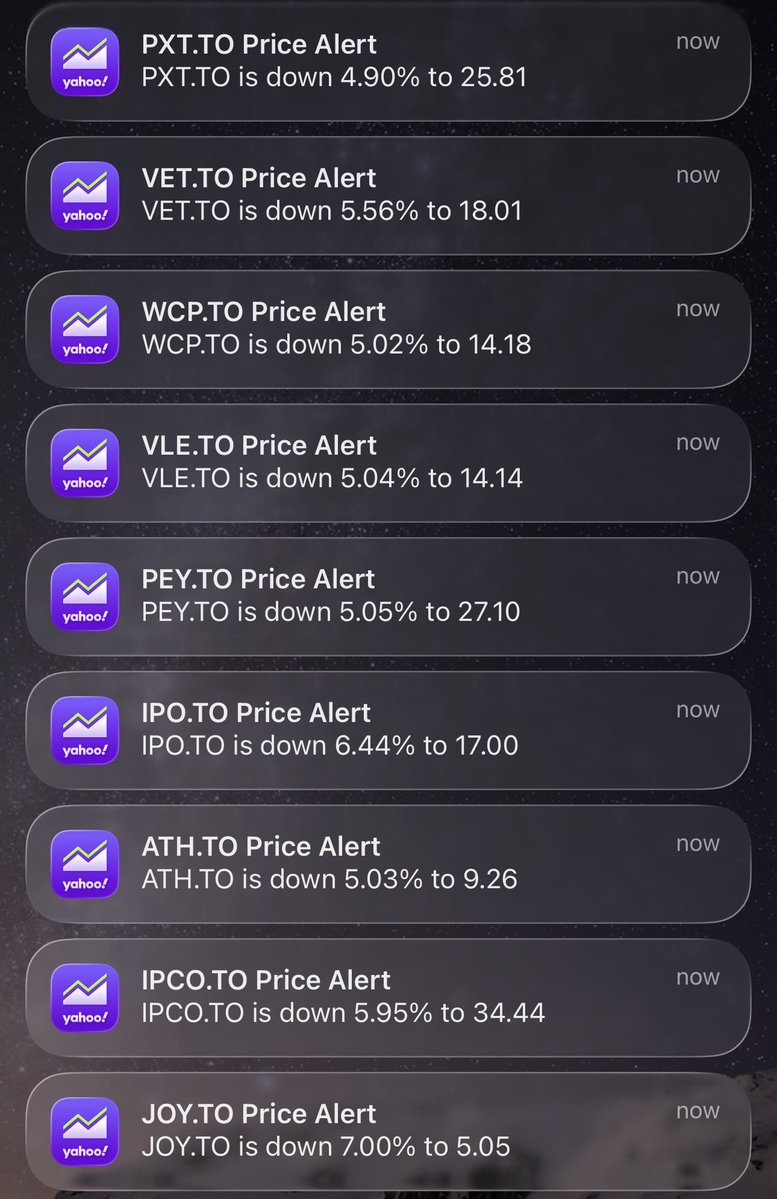Open WCP.TO price alert notification
Viewport: 777px width, 1199px height.
pos(388,329)
